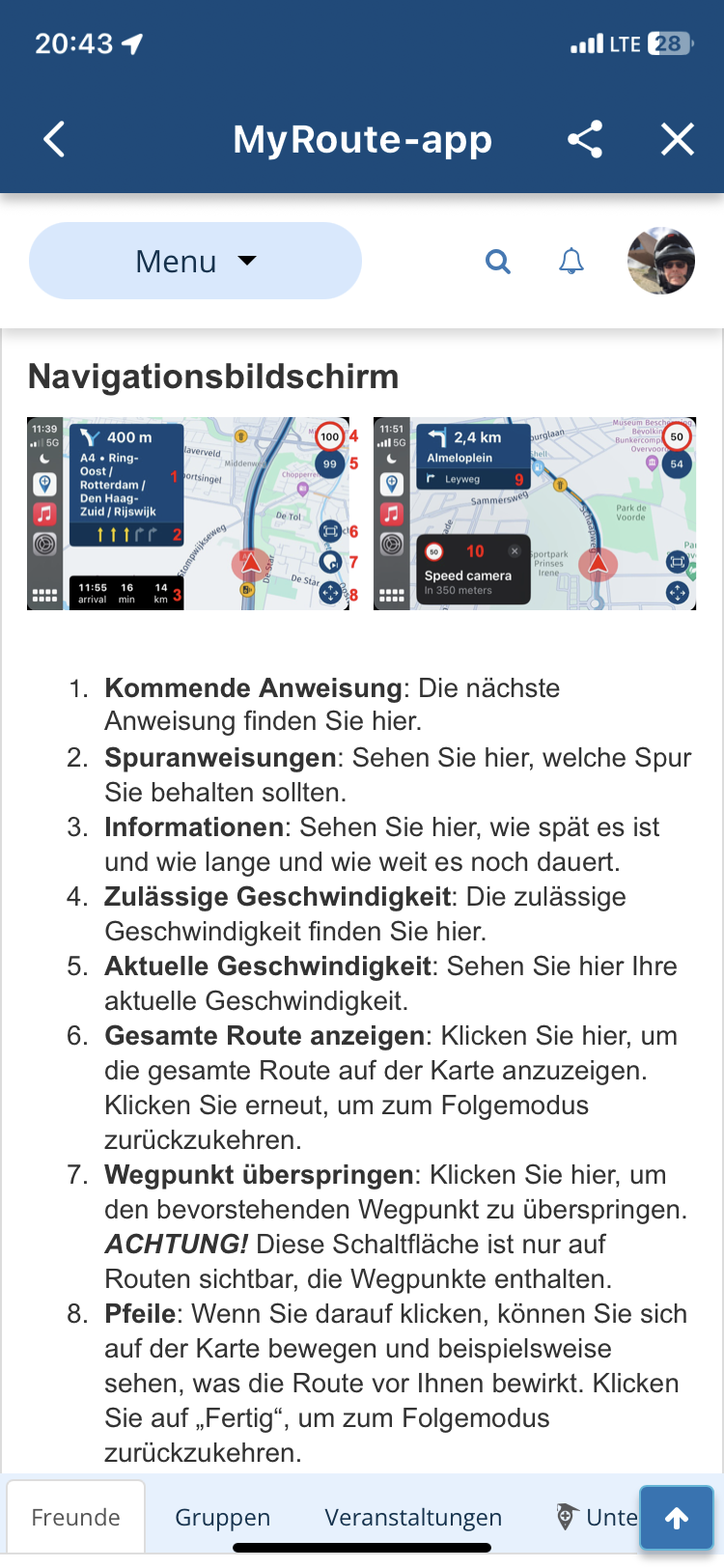Switch to the Gruppen tab

[222, 1517]
